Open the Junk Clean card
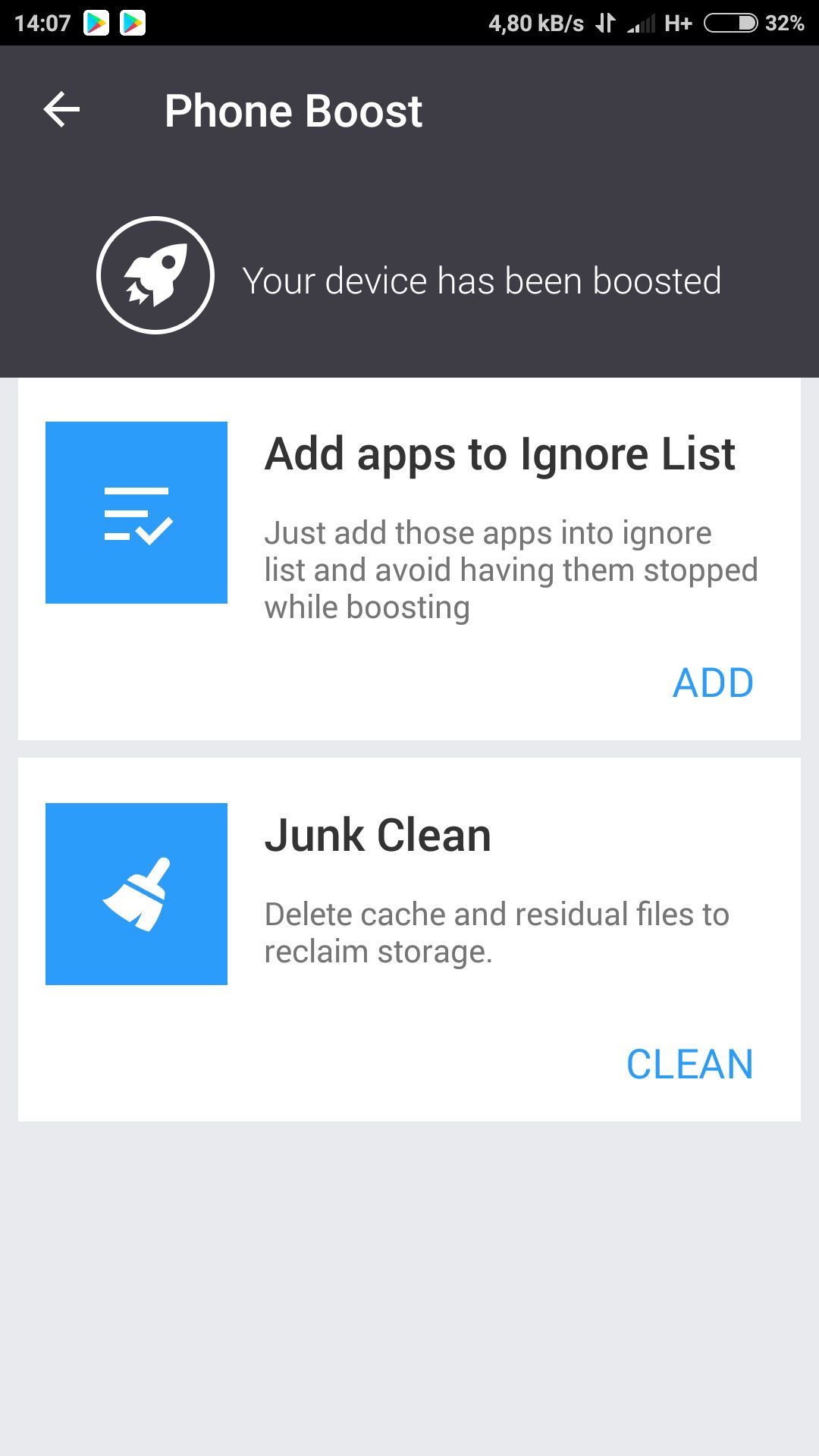This screenshot has width=819, height=1456. pos(409,940)
